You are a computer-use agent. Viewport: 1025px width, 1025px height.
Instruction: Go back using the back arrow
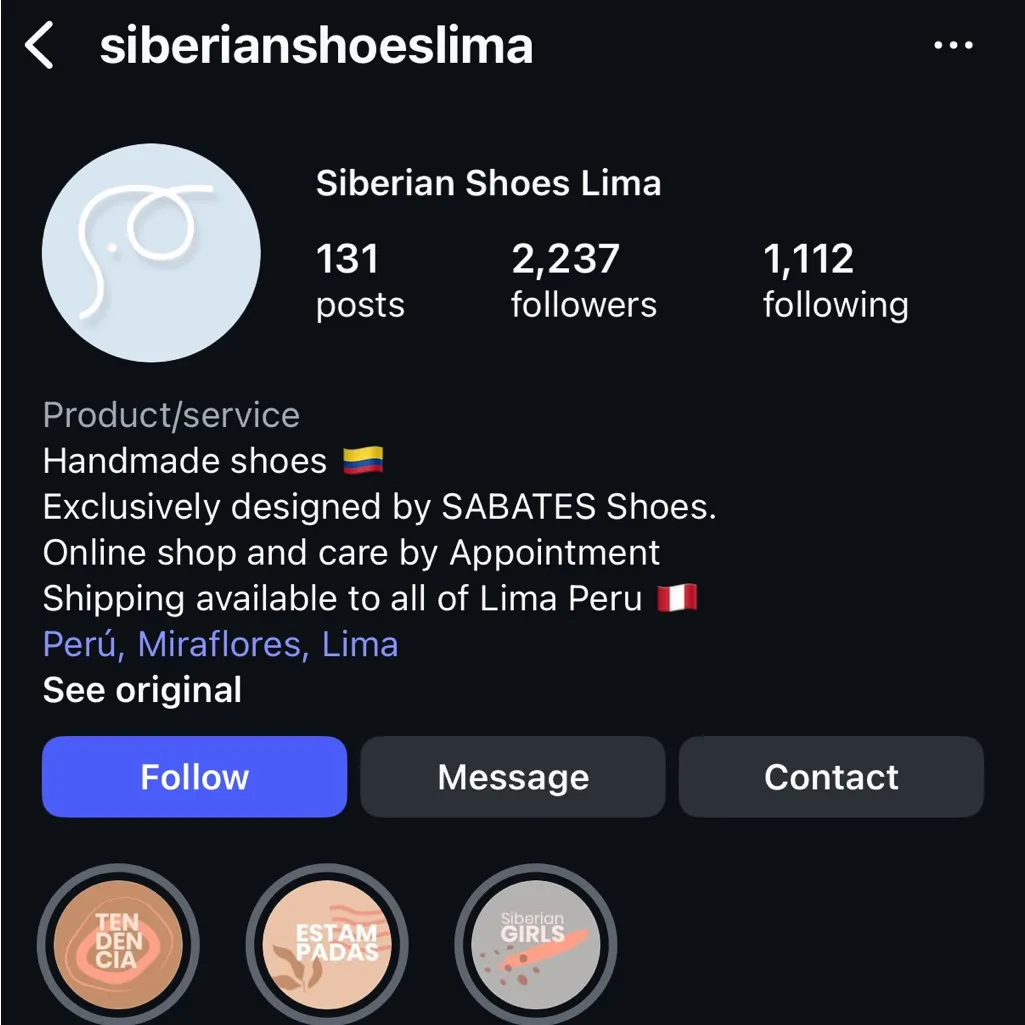point(40,47)
